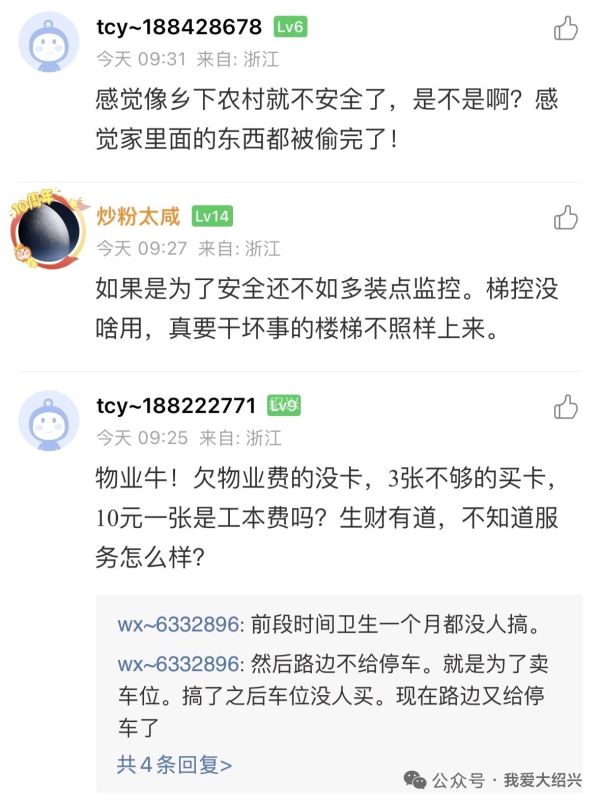600x807 pixels.
Task: Like the comment by tcy~188222771
Action: click(566, 406)
